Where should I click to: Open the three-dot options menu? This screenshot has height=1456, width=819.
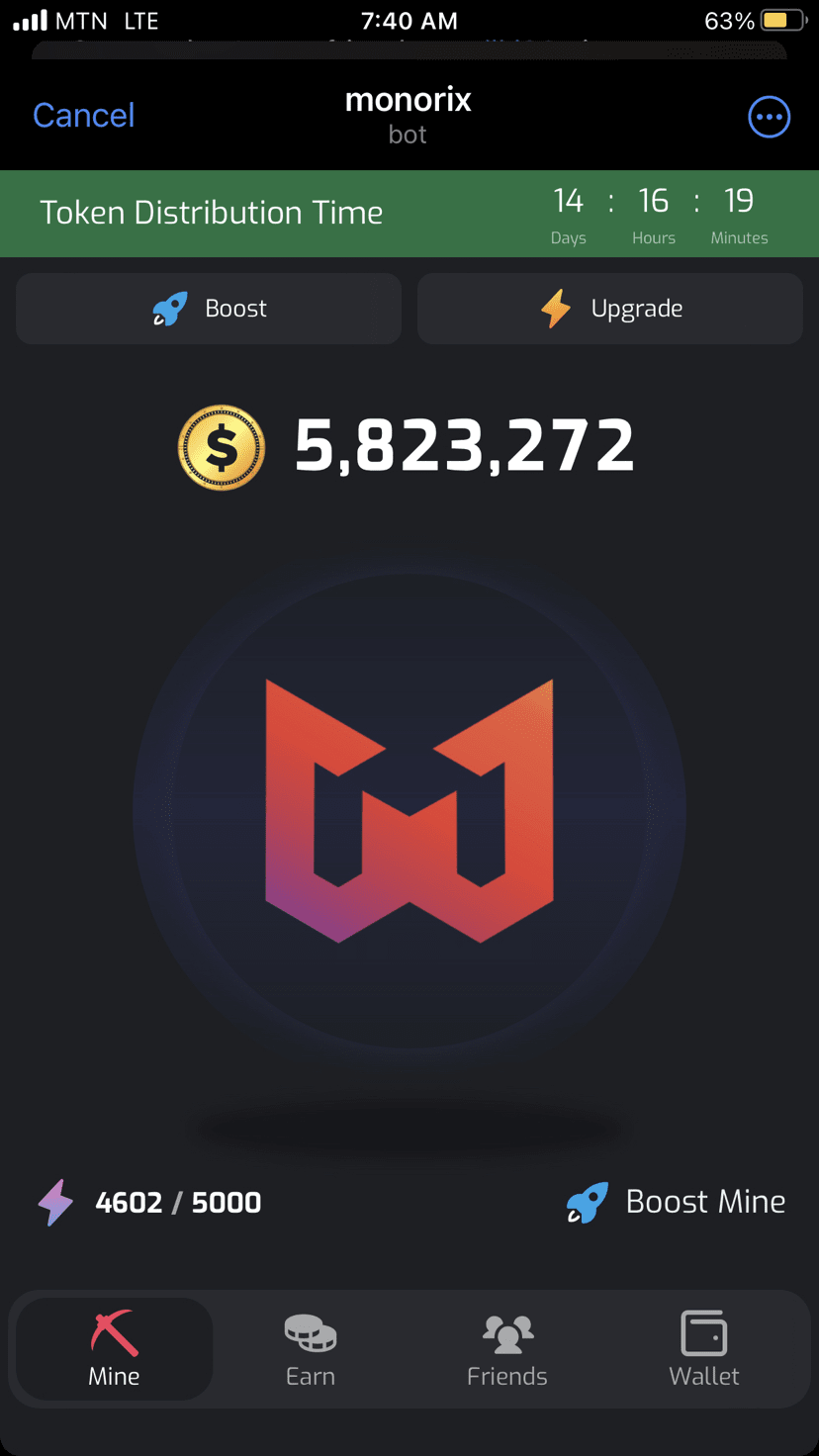tap(769, 117)
